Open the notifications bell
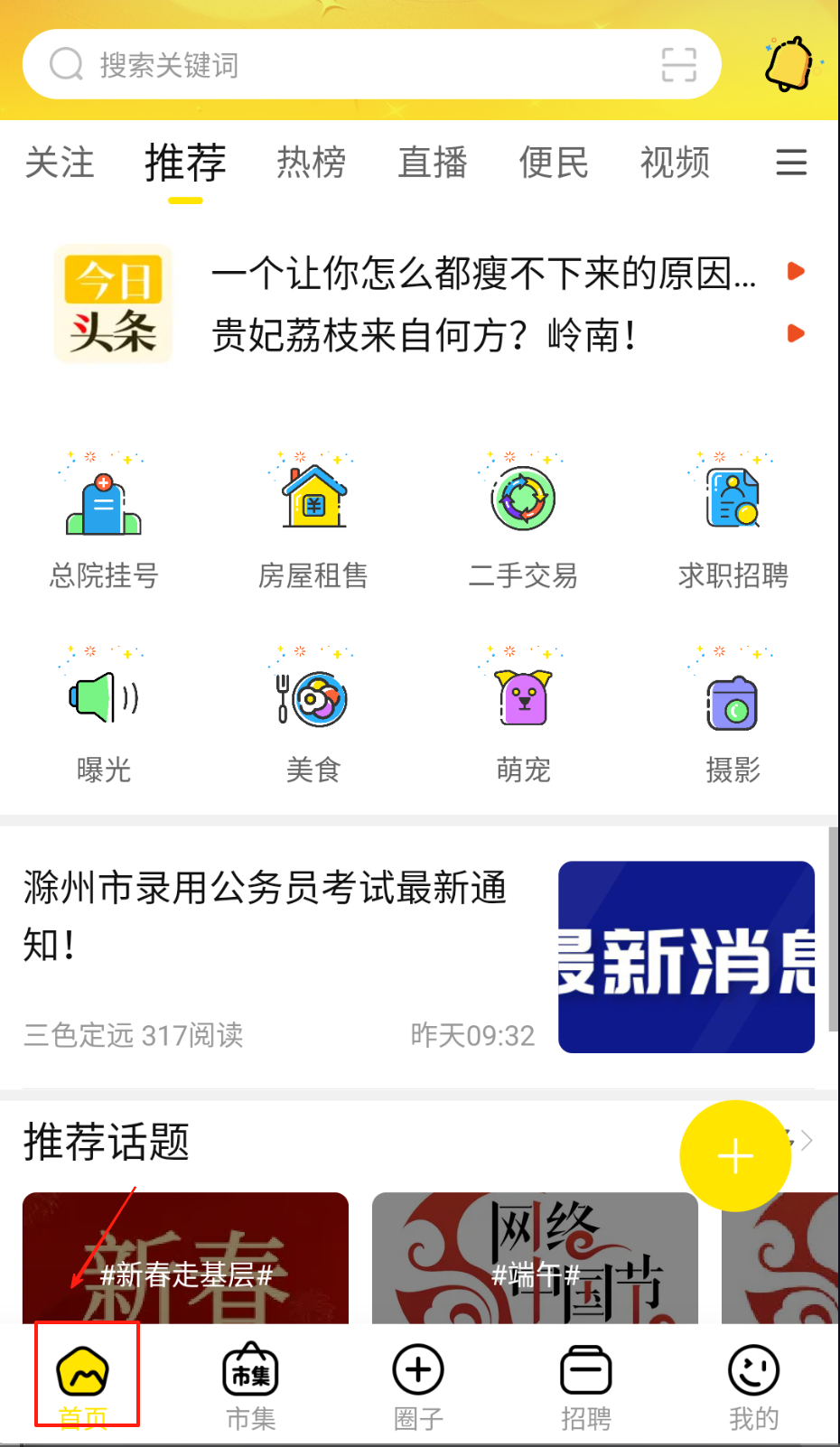The image size is (840, 1447). (x=789, y=65)
